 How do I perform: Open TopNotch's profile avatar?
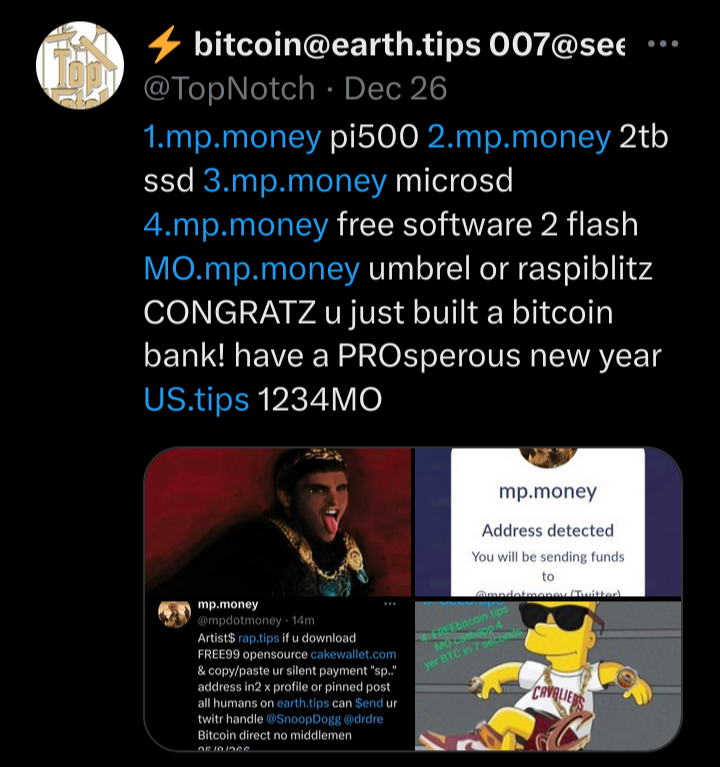(x=77, y=67)
